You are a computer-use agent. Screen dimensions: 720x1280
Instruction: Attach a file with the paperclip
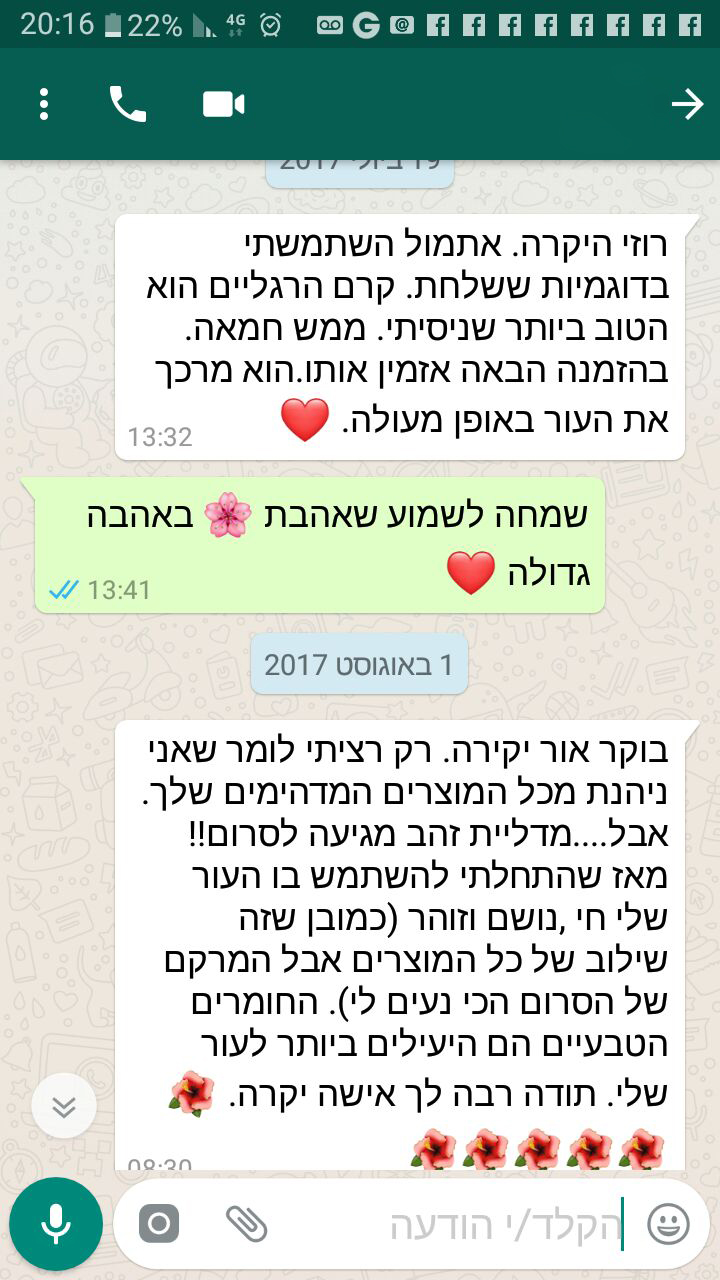(246, 1224)
